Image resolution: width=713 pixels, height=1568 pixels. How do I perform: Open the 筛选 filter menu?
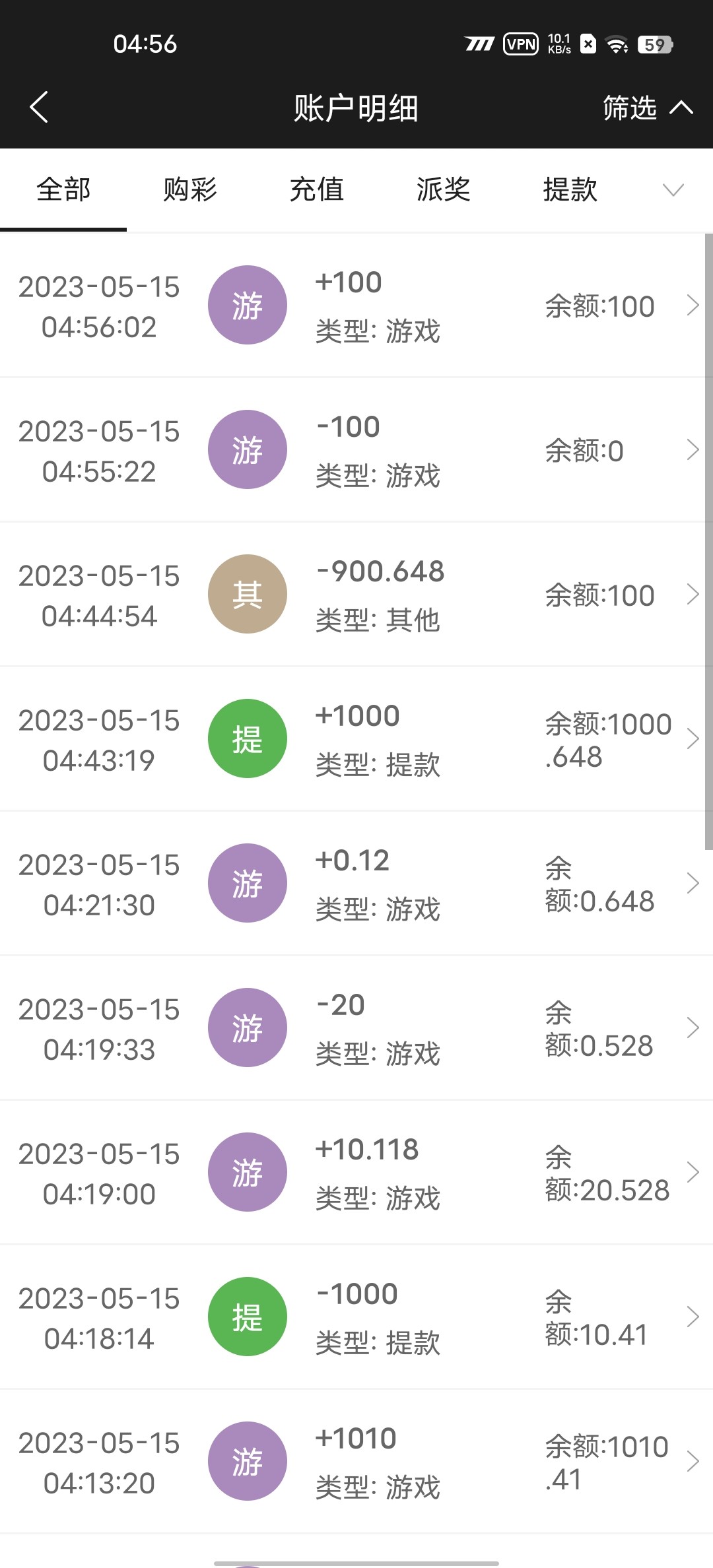pos(646,108)
